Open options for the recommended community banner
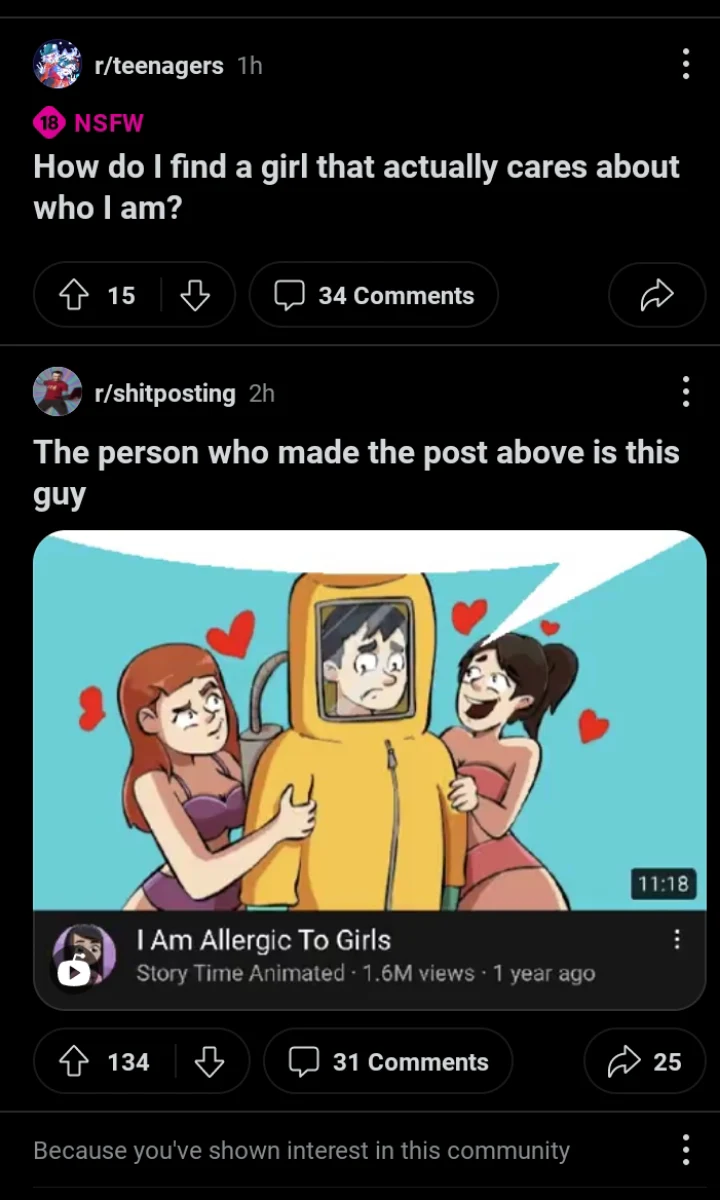The width and height of the screenshot is (720, 1200). coord(688,1150)
